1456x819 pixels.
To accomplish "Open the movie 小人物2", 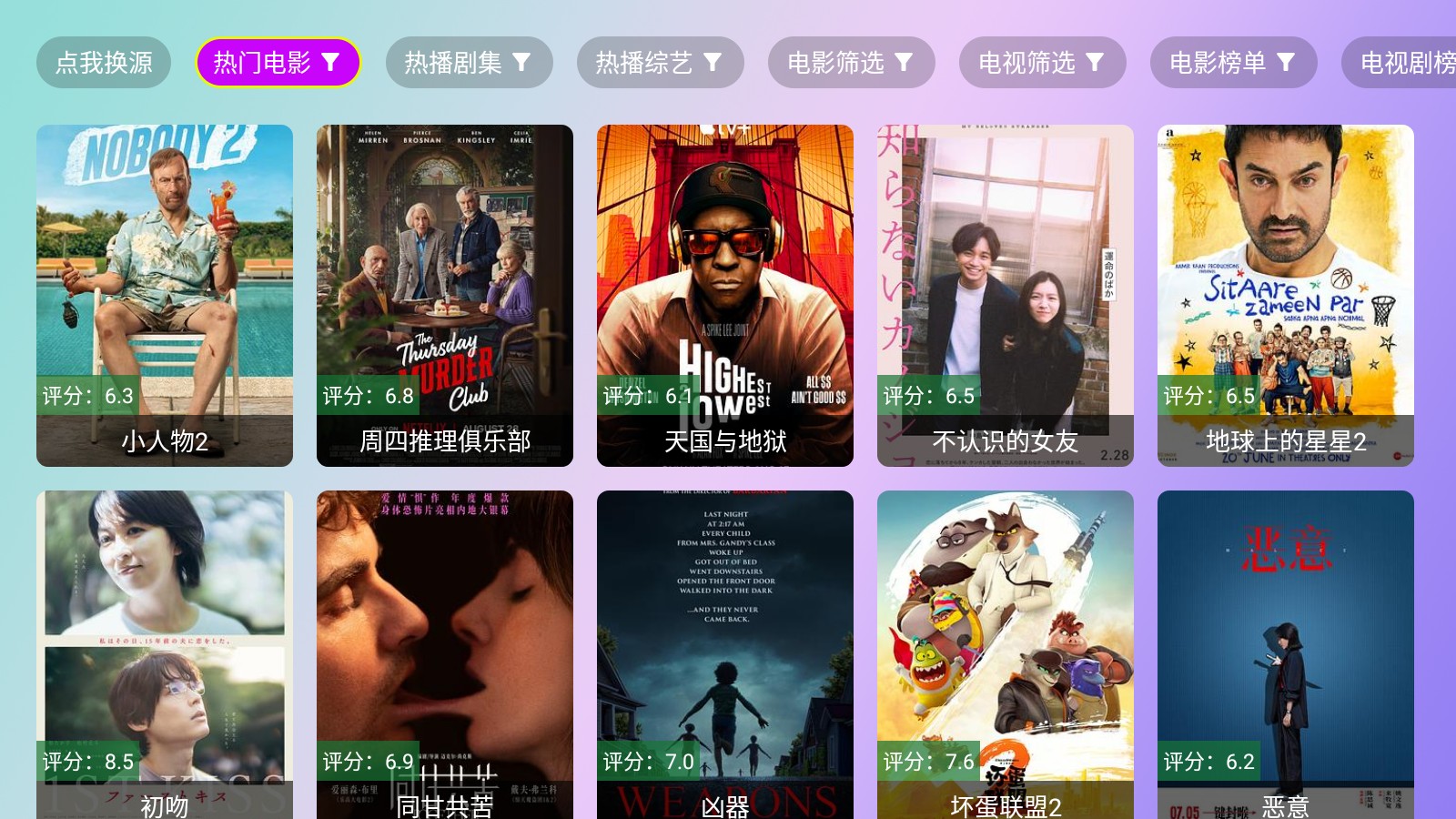I will (x=165, y=295).
